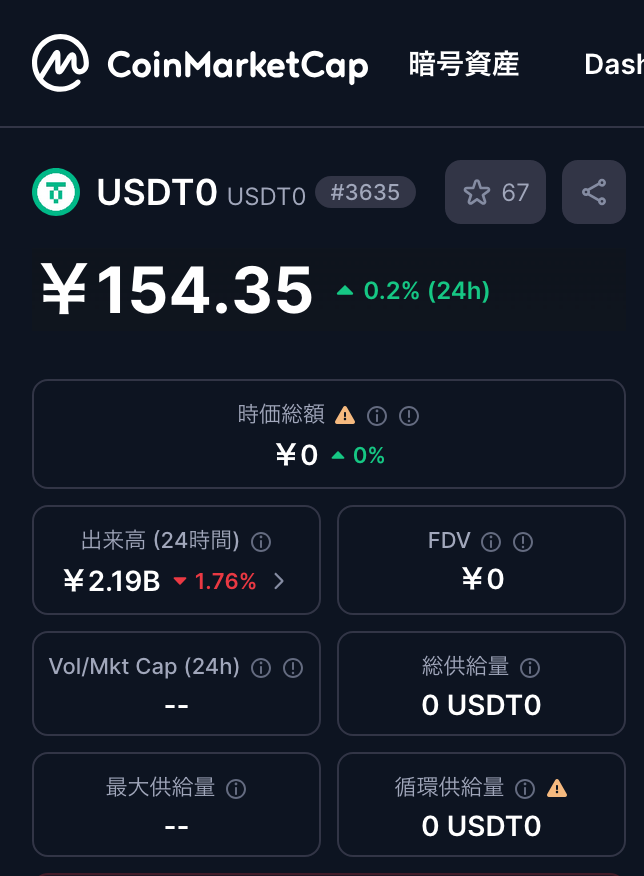Show info for 最大供給量
Screen dimensions: 644x876
(236, 789)
